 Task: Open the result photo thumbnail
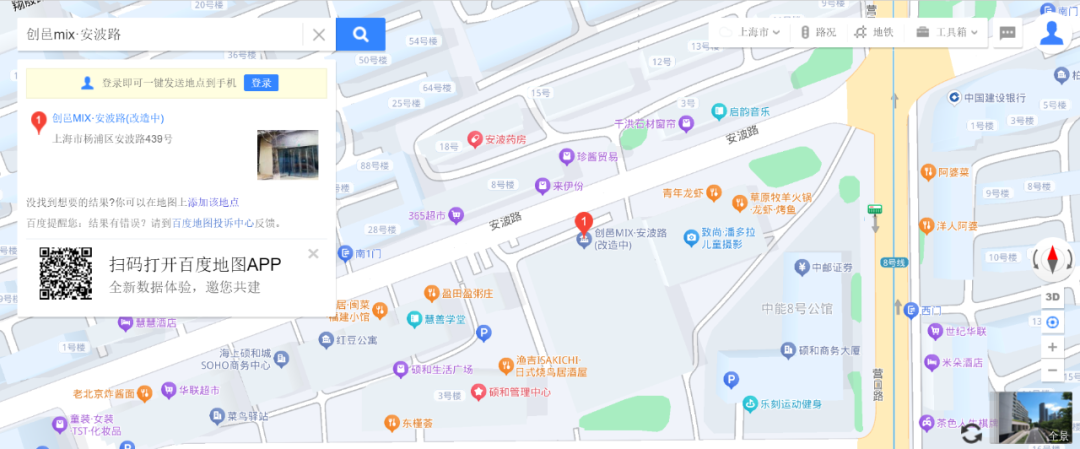pyautogui.click(x=287, y=155)
